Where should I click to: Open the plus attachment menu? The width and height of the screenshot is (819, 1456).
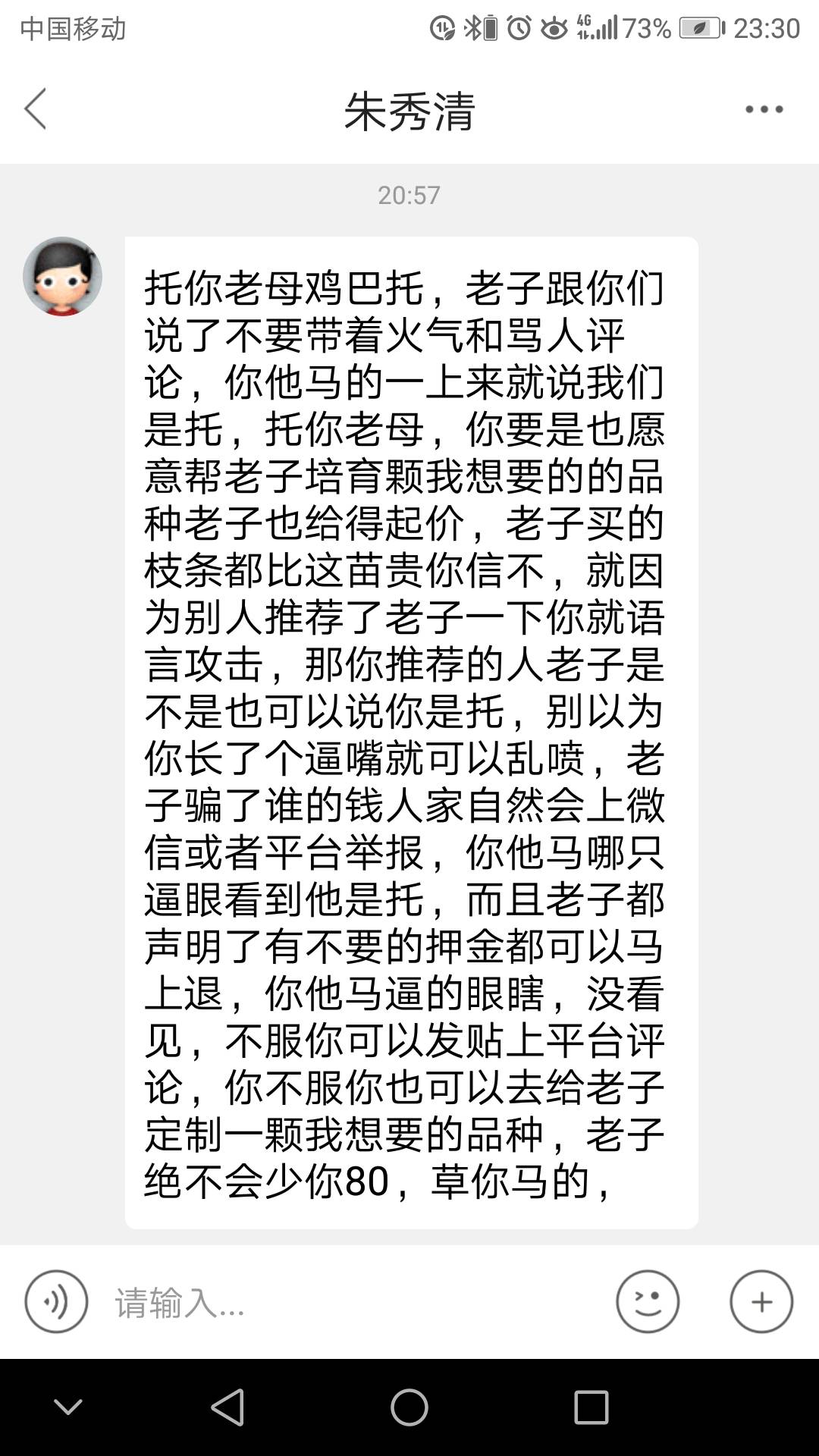pyautogui.click(x=761, y=1302)
